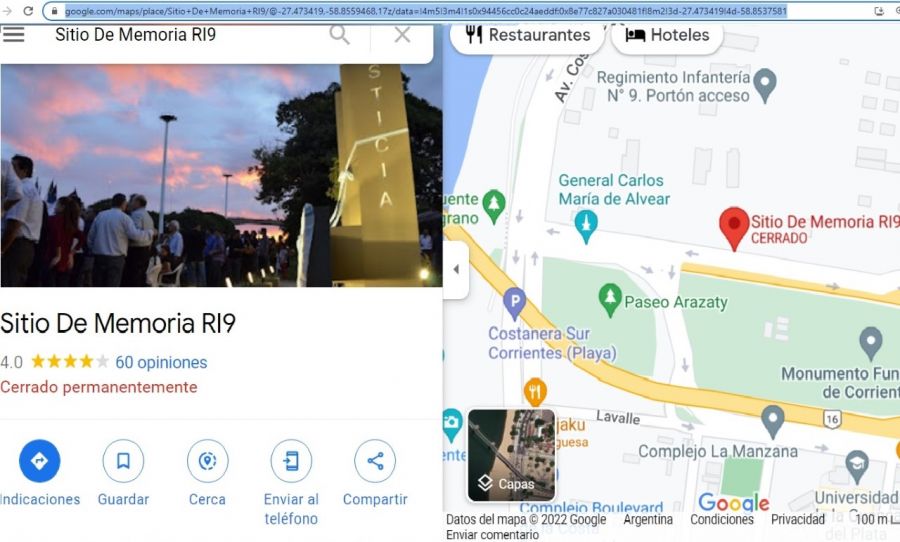Filter by Restaurantes chip
Screen dimensions: 900x542
(527, 35)
